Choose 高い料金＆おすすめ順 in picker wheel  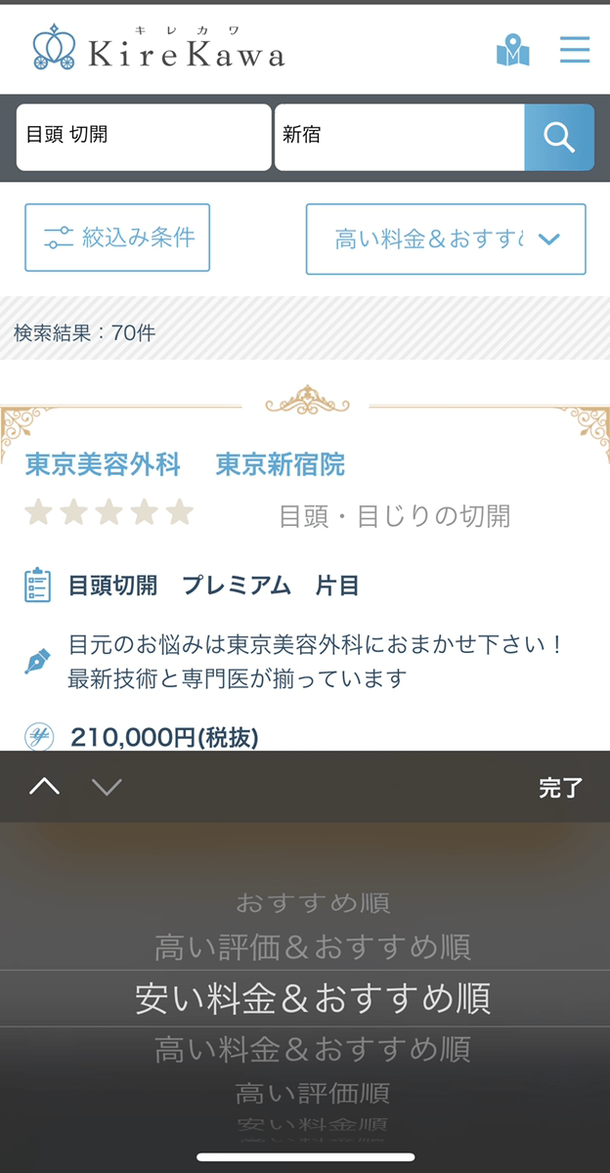tap(312, 1049)
